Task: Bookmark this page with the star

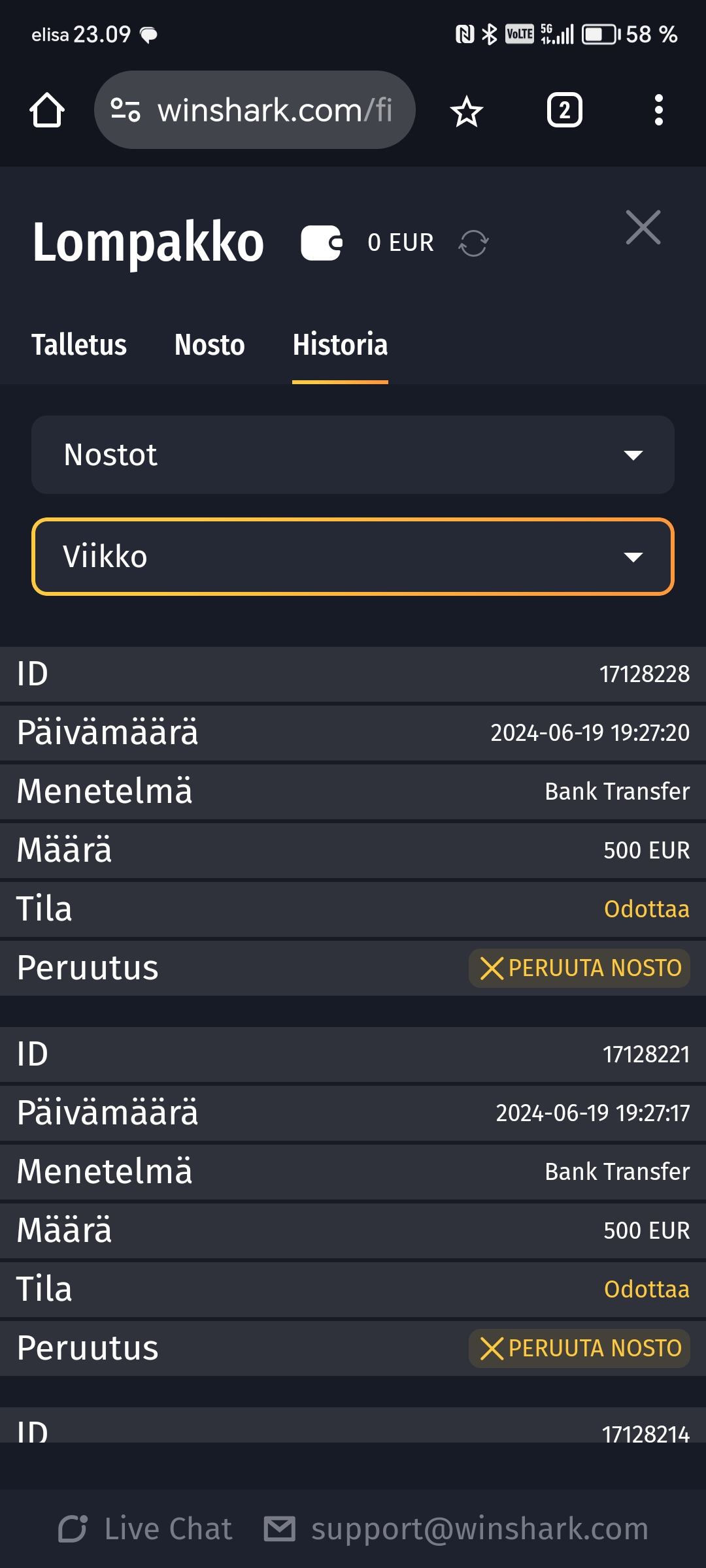Action: click(467, 111)
